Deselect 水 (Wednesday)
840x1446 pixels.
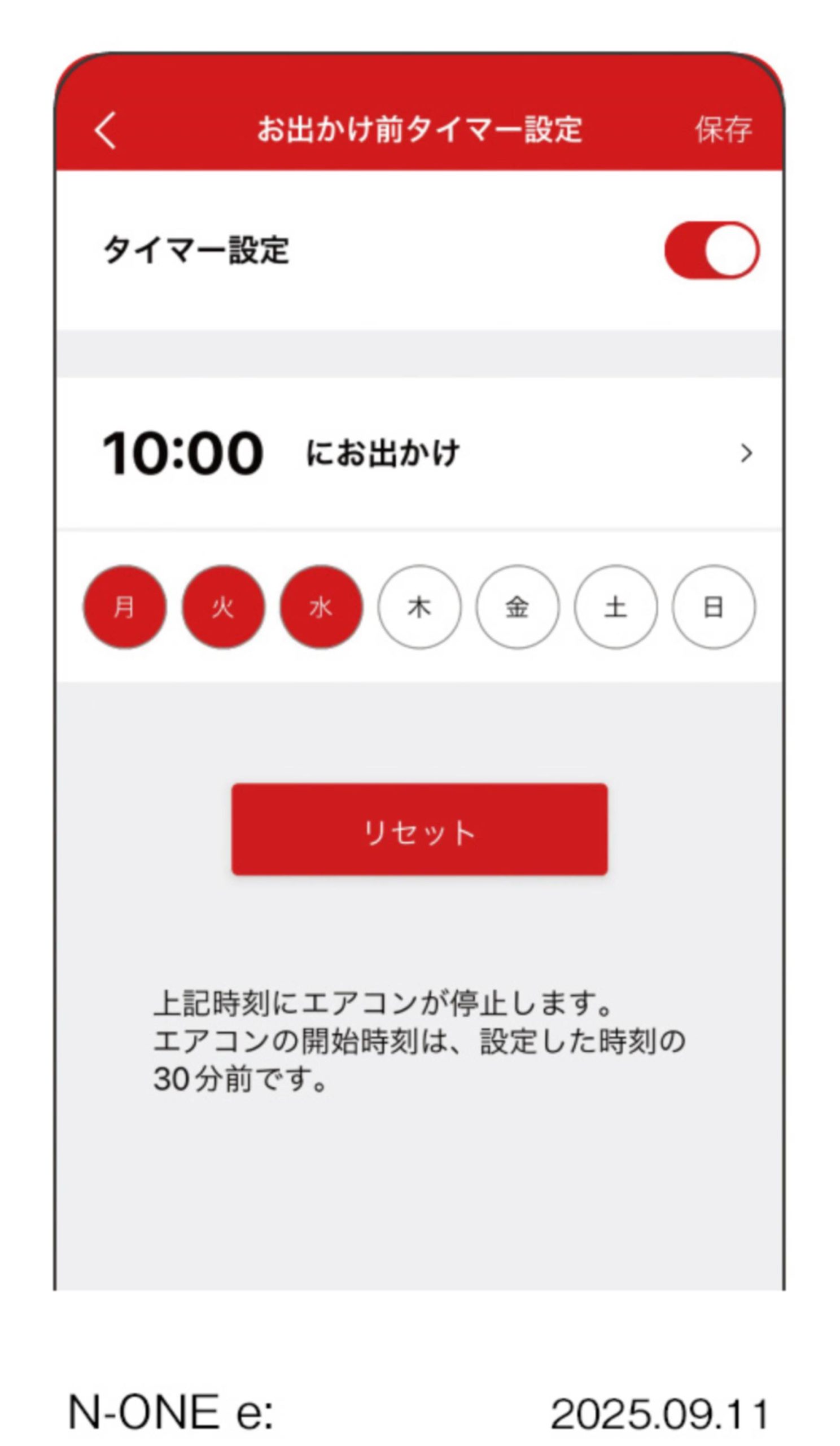[321, 607]
